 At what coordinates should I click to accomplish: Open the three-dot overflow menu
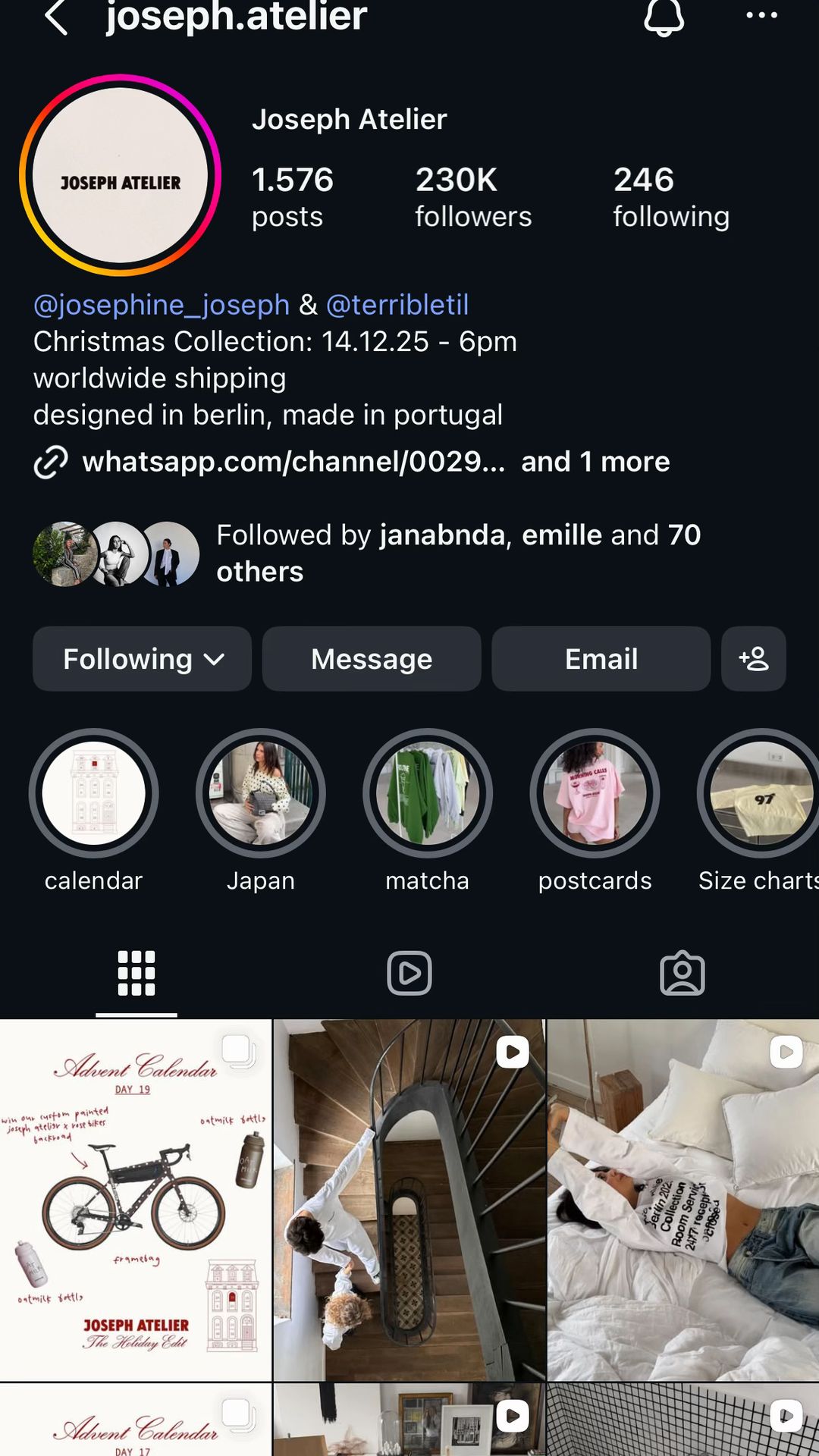[x=761, y=15]
